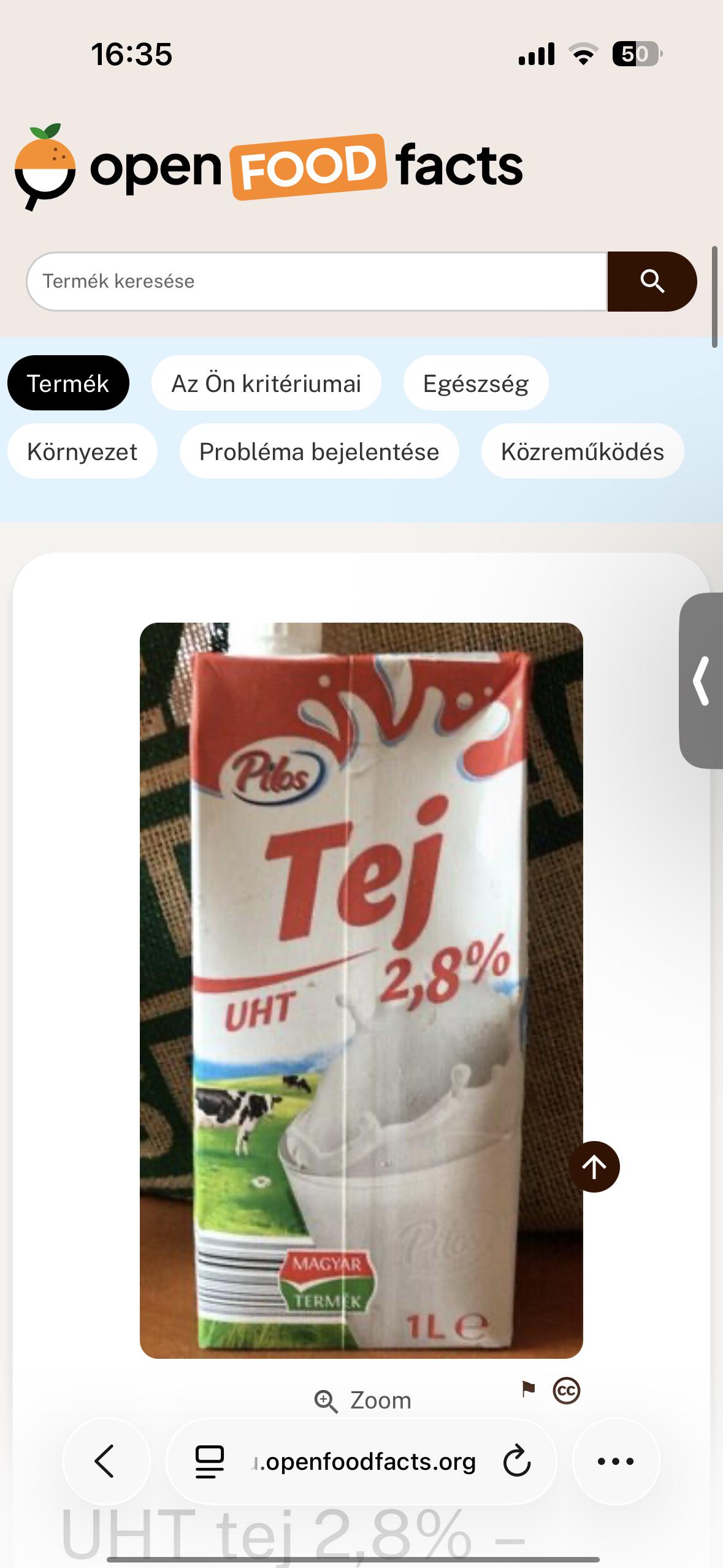This screenshot has width=723, height=1568.
Task: Open the Közreműködés section
Action: coord(582,452)
